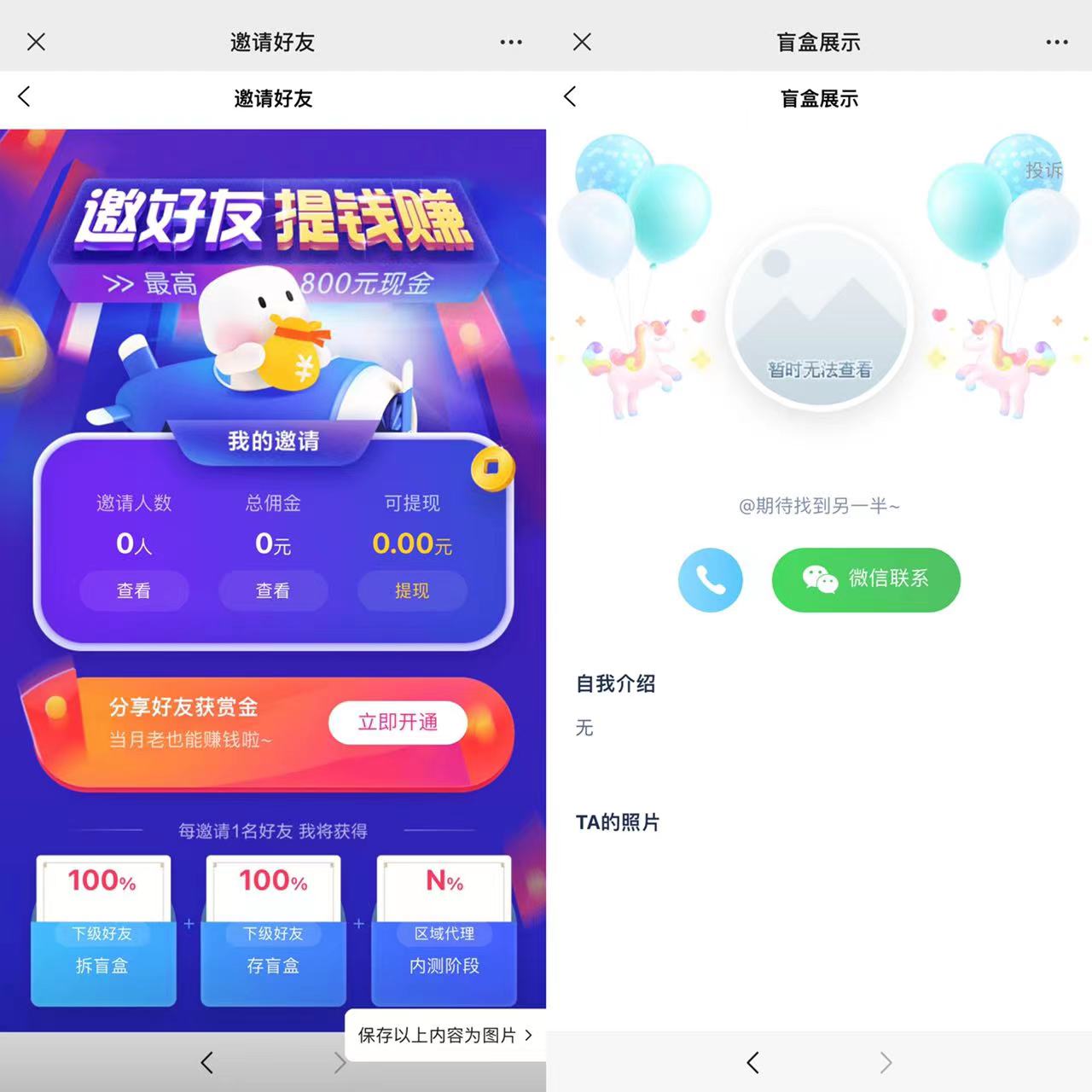1092x1092 pixels.
Task: Tap 立即开通 on the share banner
Action: [x=398, y=723]
